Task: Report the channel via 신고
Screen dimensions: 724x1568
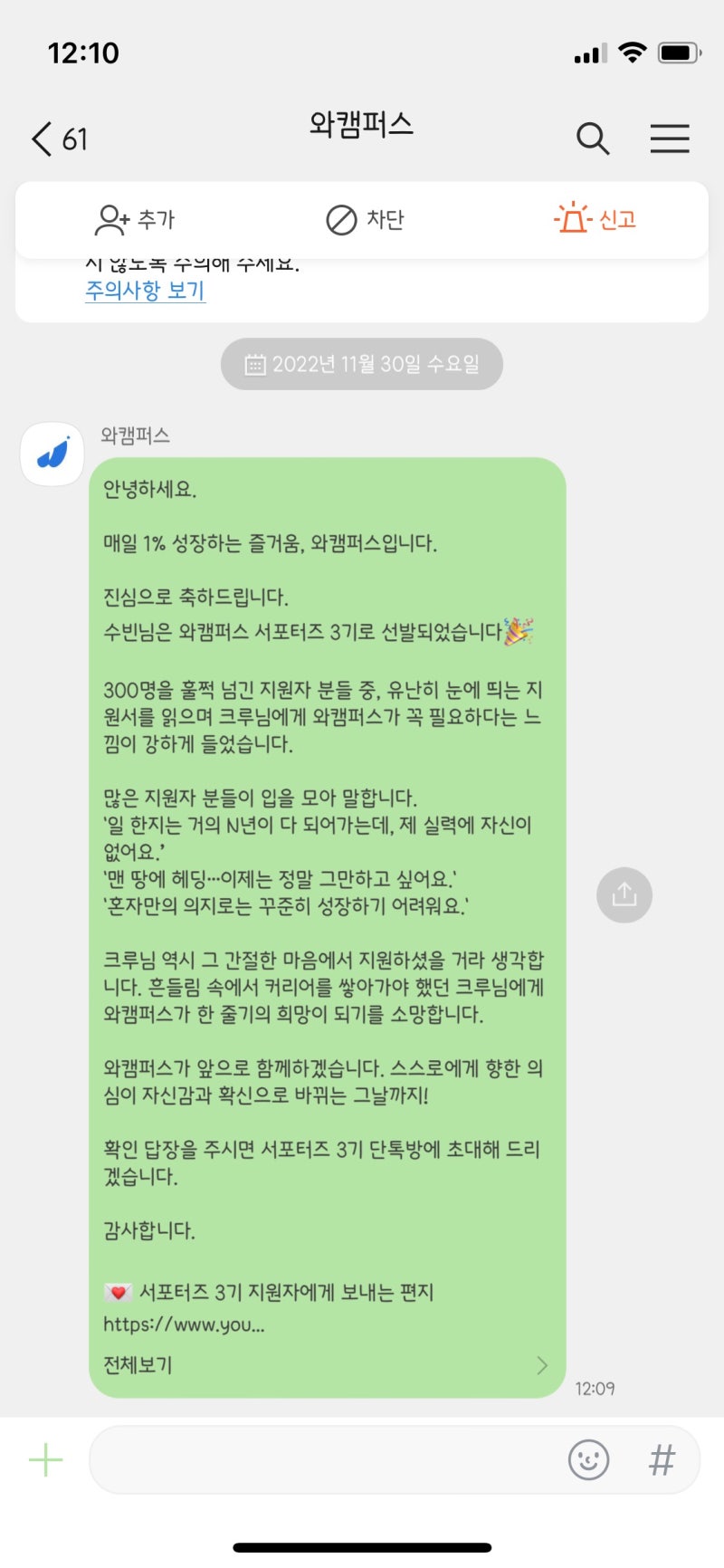Action: (595, 220)
